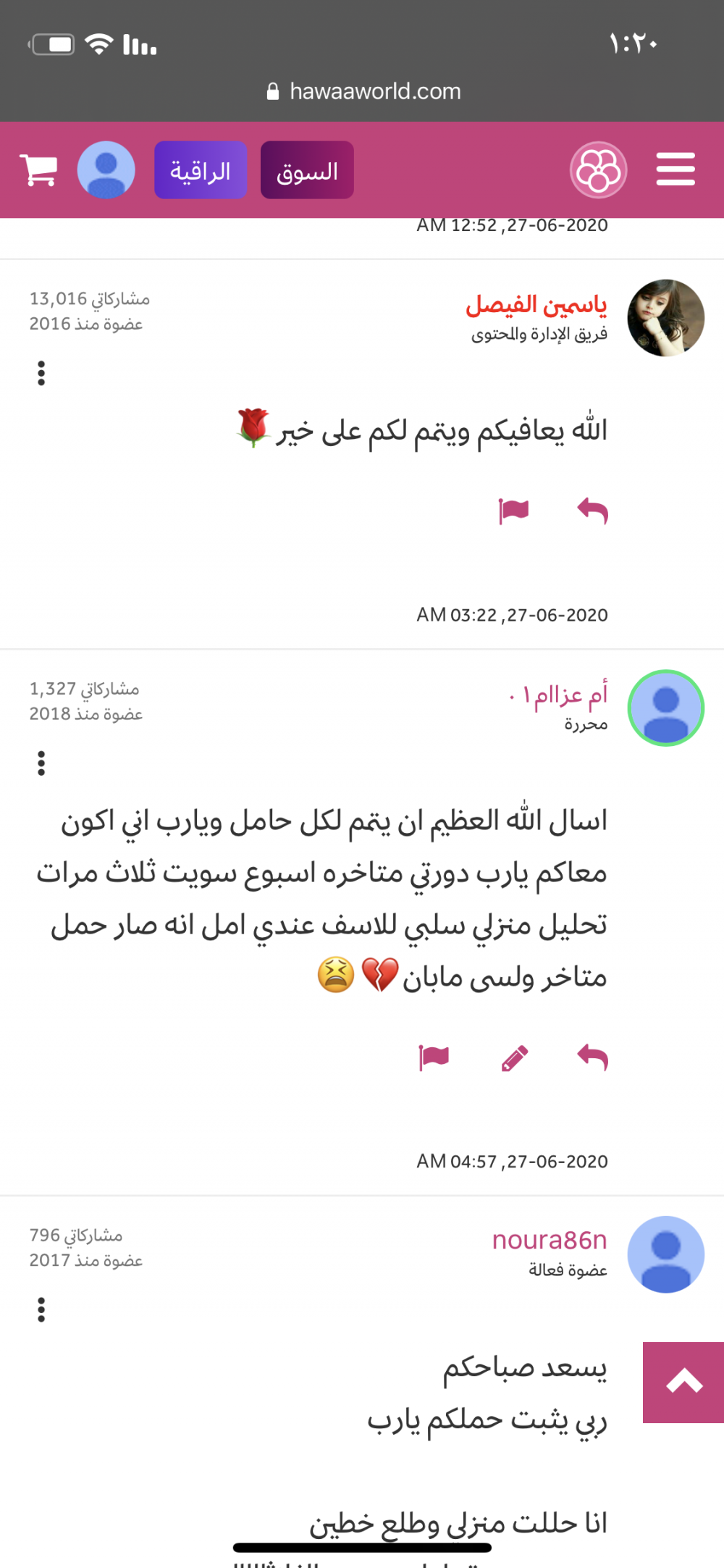Open options menu on ياسمين الفيصل's post
Viewport: 724px width, 1568px height.
tap(41, 373)
